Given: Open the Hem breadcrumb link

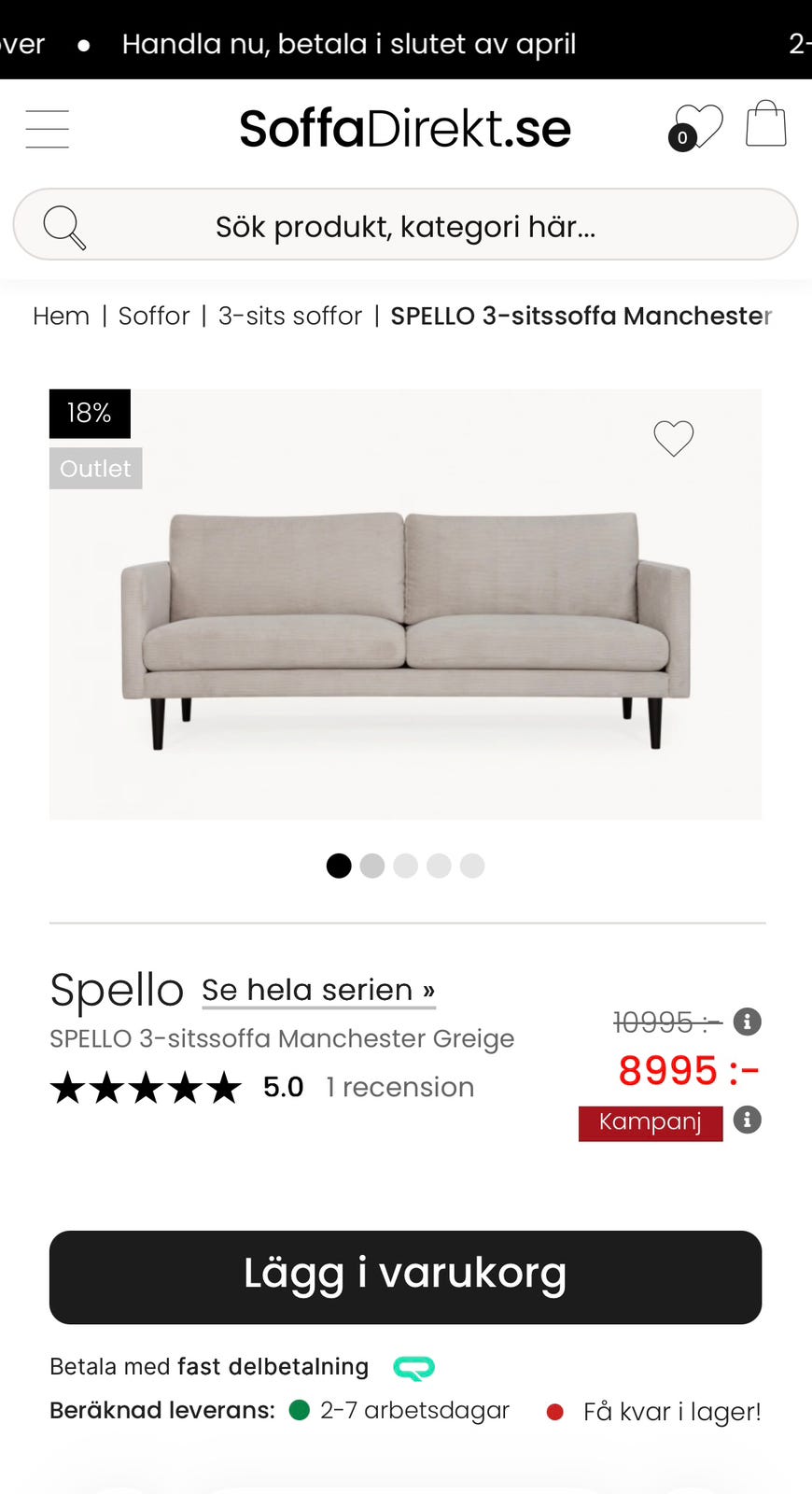Looking at the screenshot, I should tap(61, 317).
